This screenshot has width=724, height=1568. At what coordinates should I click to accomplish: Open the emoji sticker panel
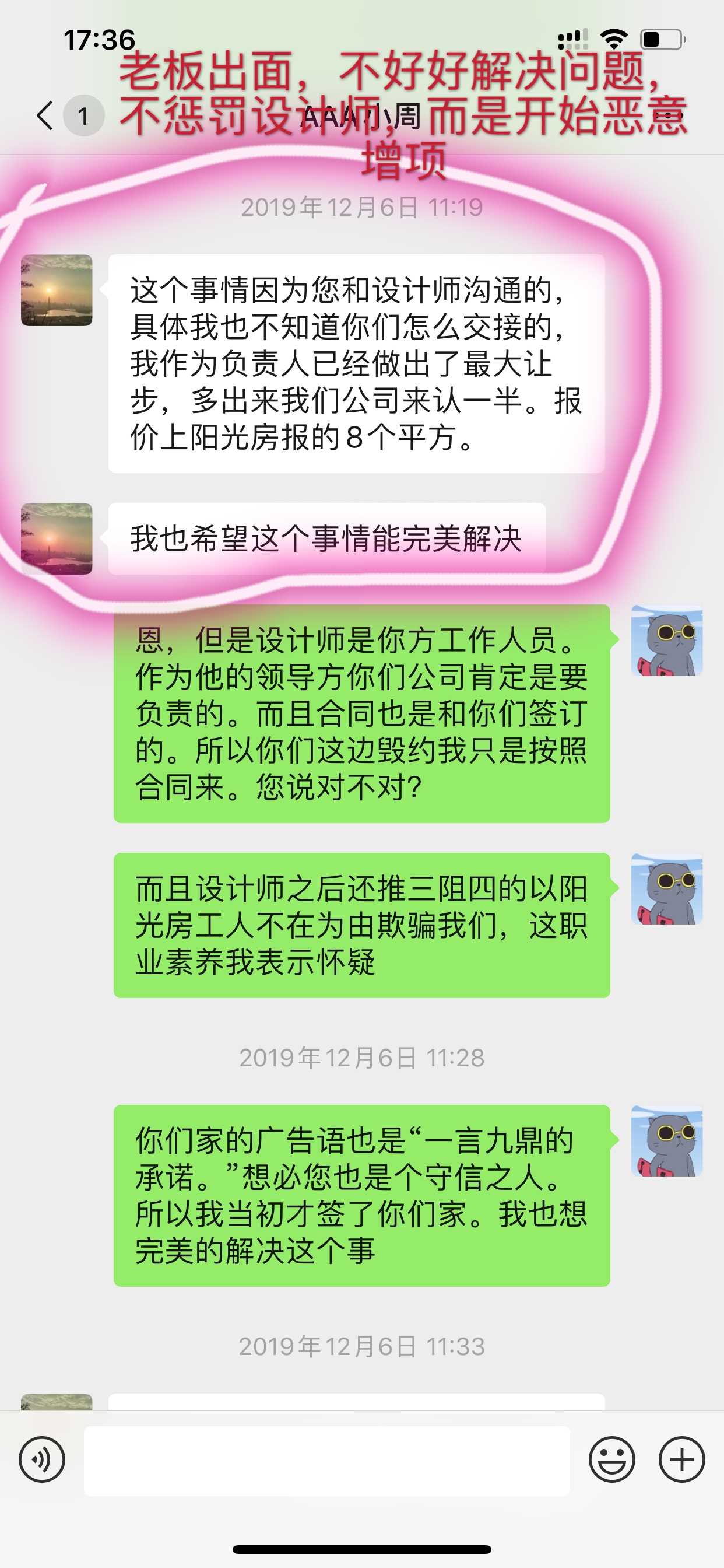pos(611,1459)
